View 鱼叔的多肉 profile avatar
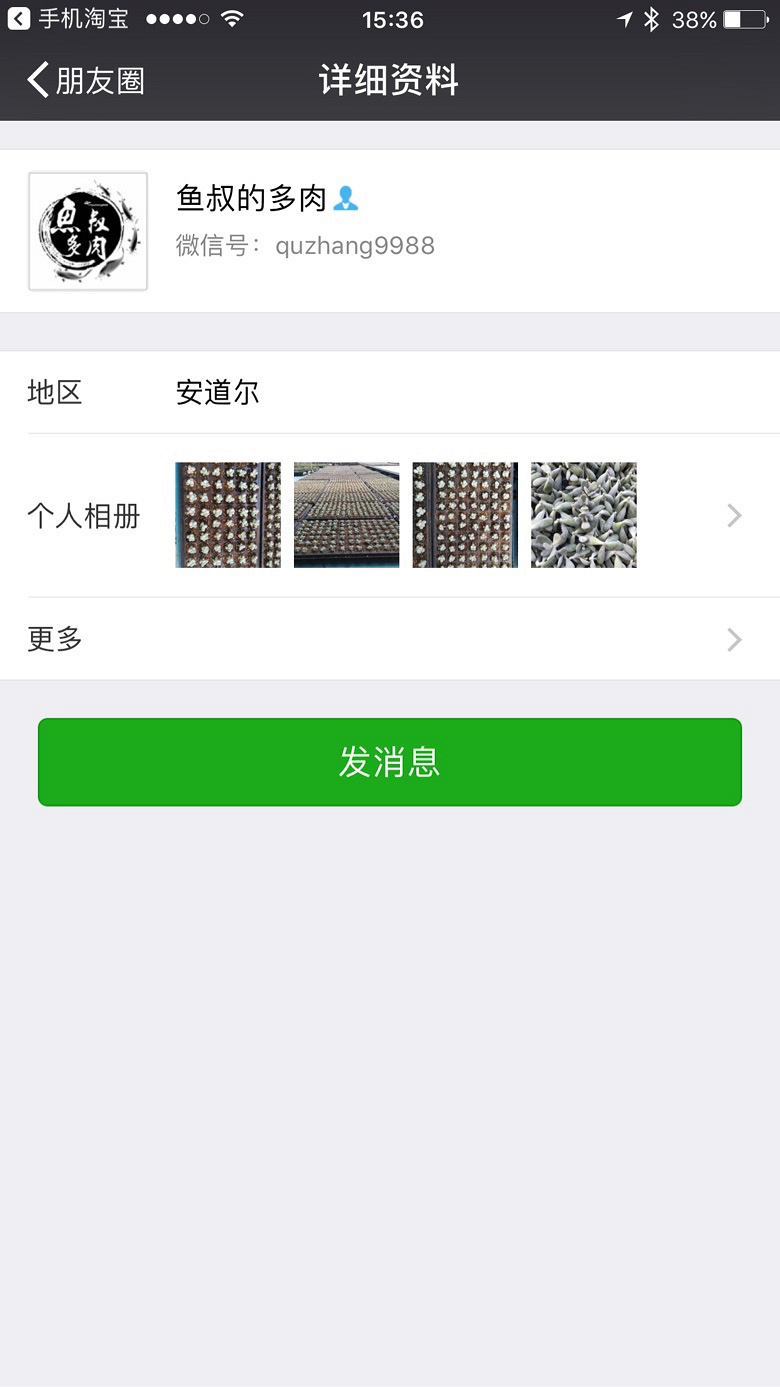 pos(88,232)
